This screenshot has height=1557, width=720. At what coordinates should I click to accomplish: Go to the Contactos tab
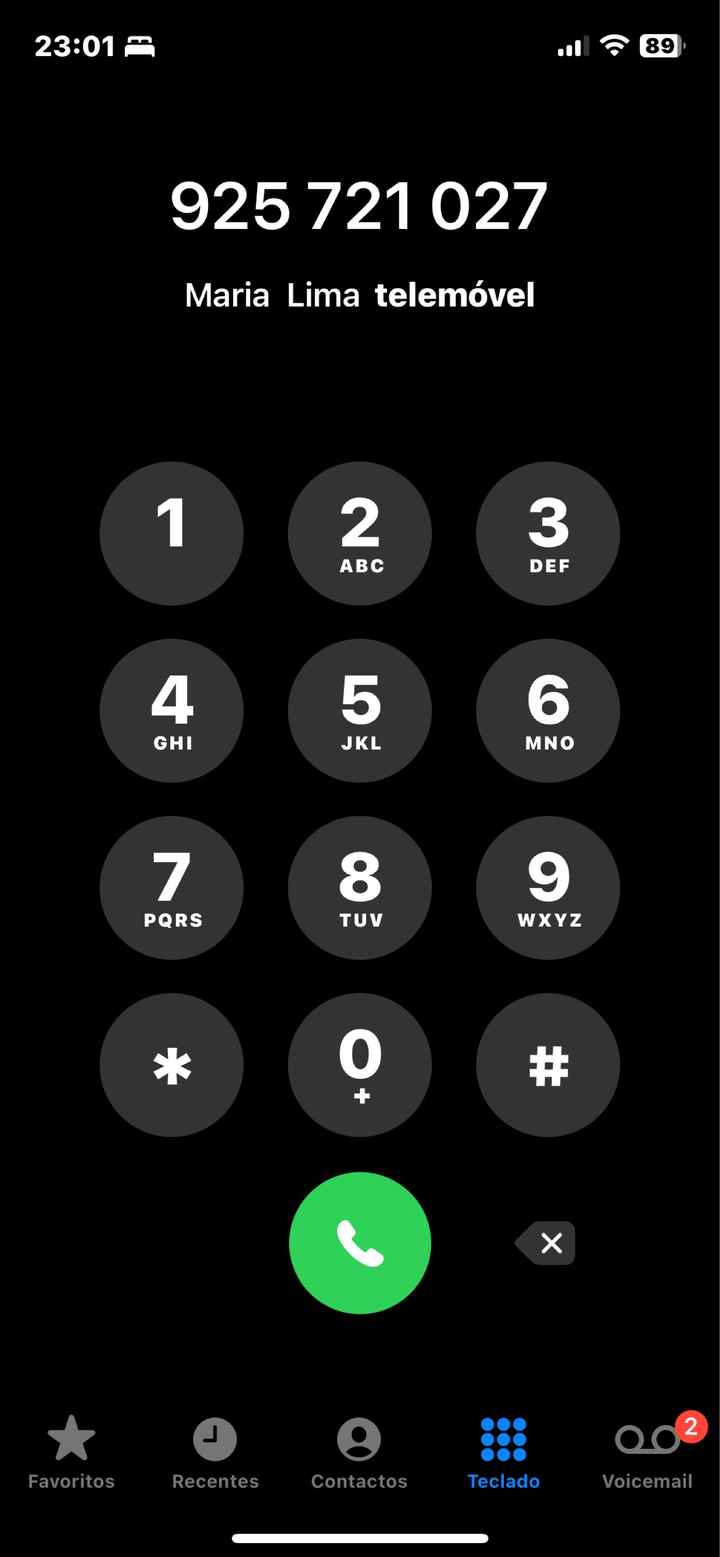tap(359, 1453)
